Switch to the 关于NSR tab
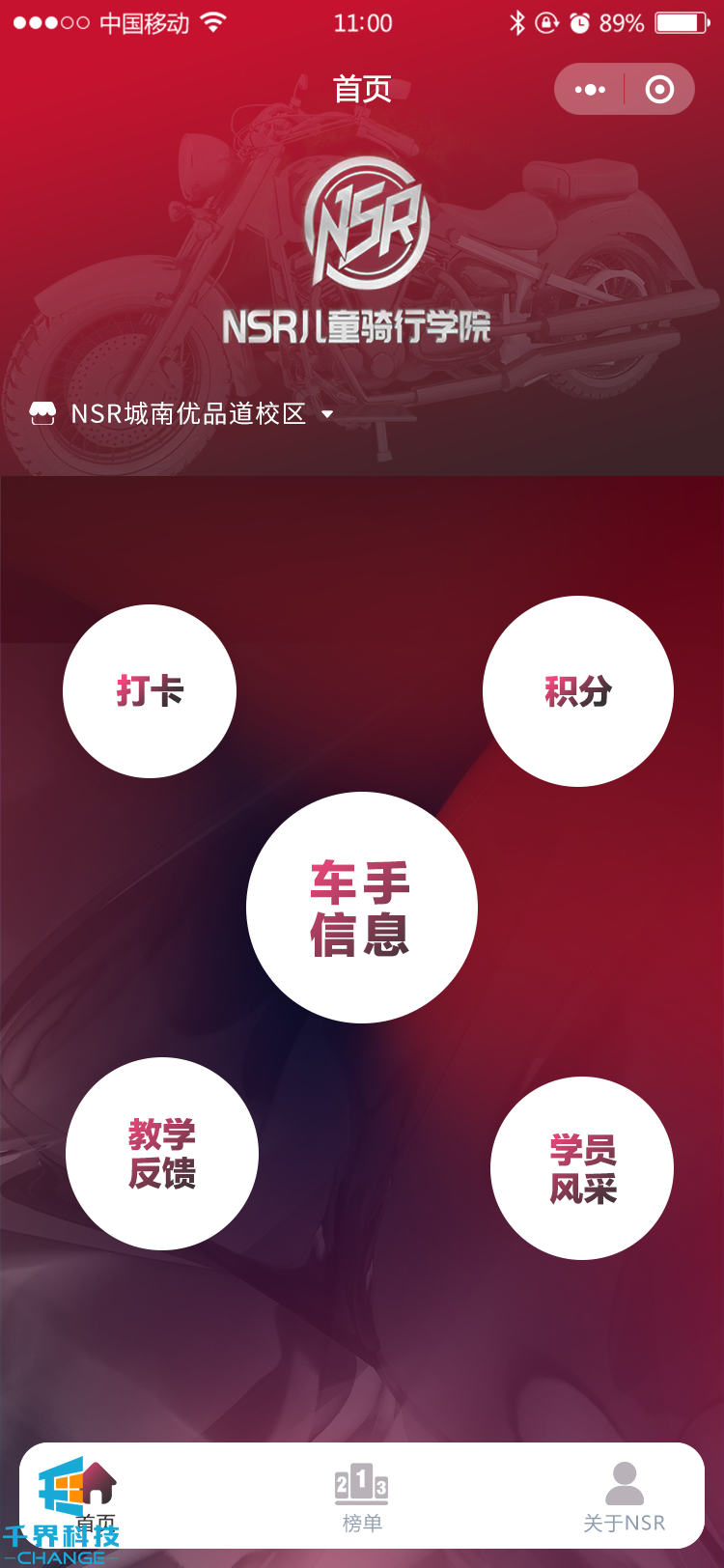Viewport: 724px width, 1568px height. point(624,1497)
